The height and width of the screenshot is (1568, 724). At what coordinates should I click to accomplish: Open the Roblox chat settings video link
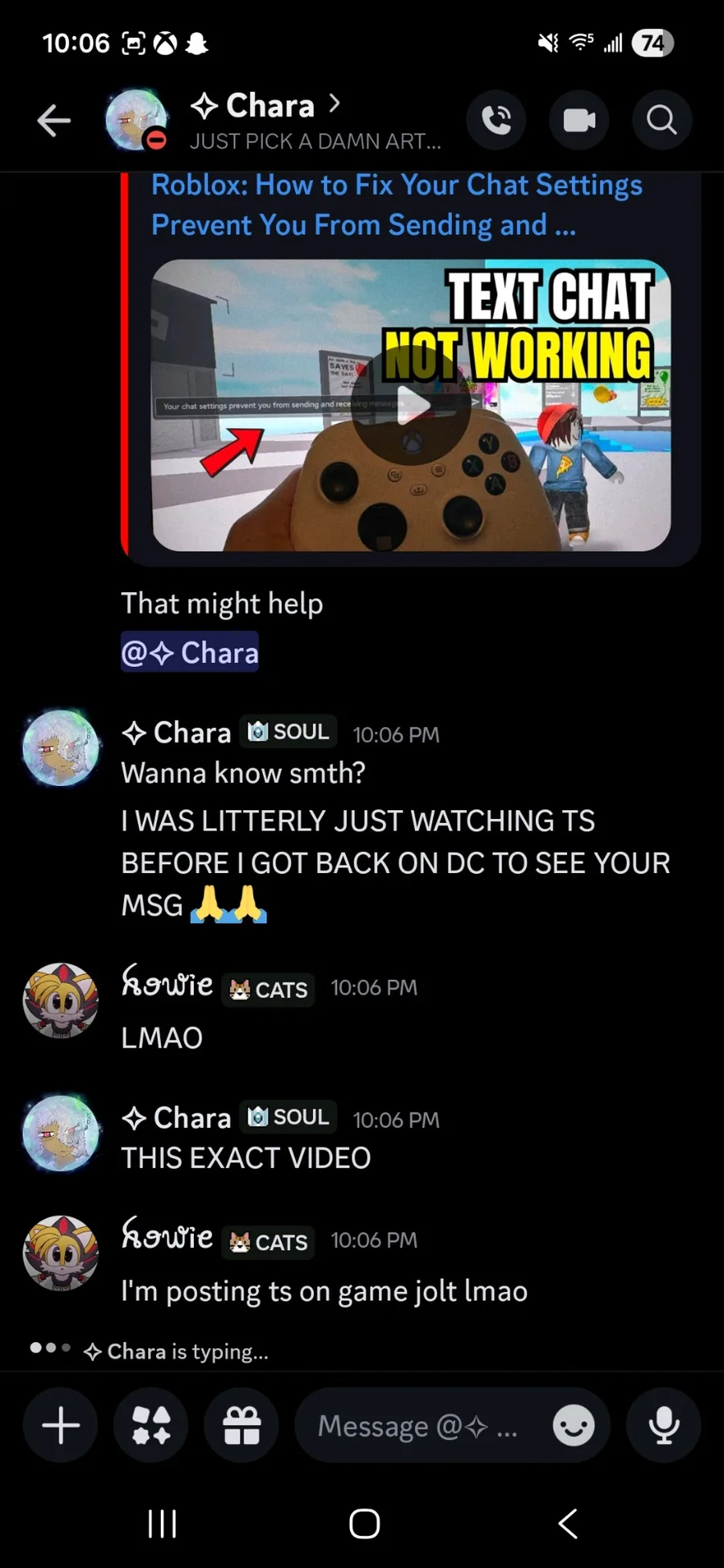point(396,204)
